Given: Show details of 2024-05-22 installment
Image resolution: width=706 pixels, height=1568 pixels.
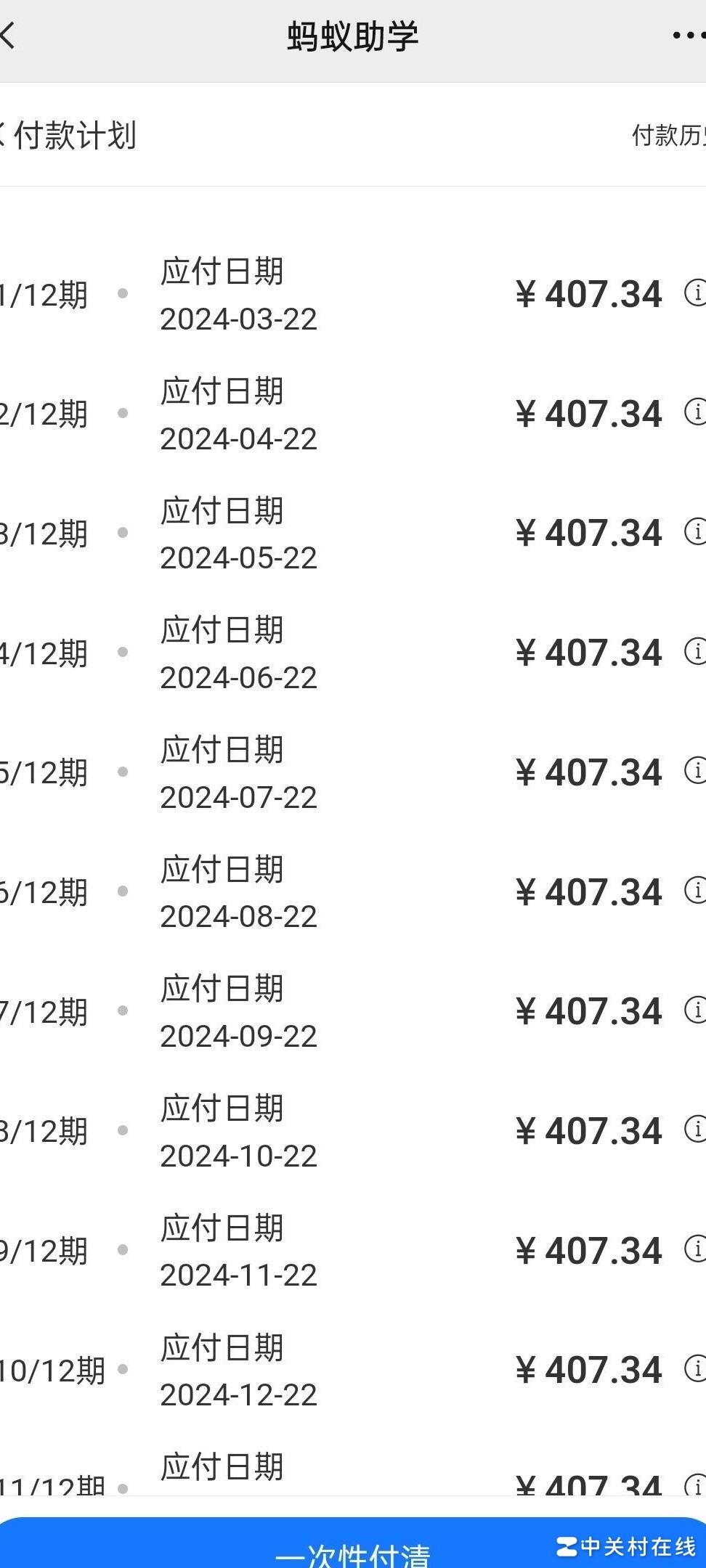Looking at the screenshot, I should click(695, 532).
